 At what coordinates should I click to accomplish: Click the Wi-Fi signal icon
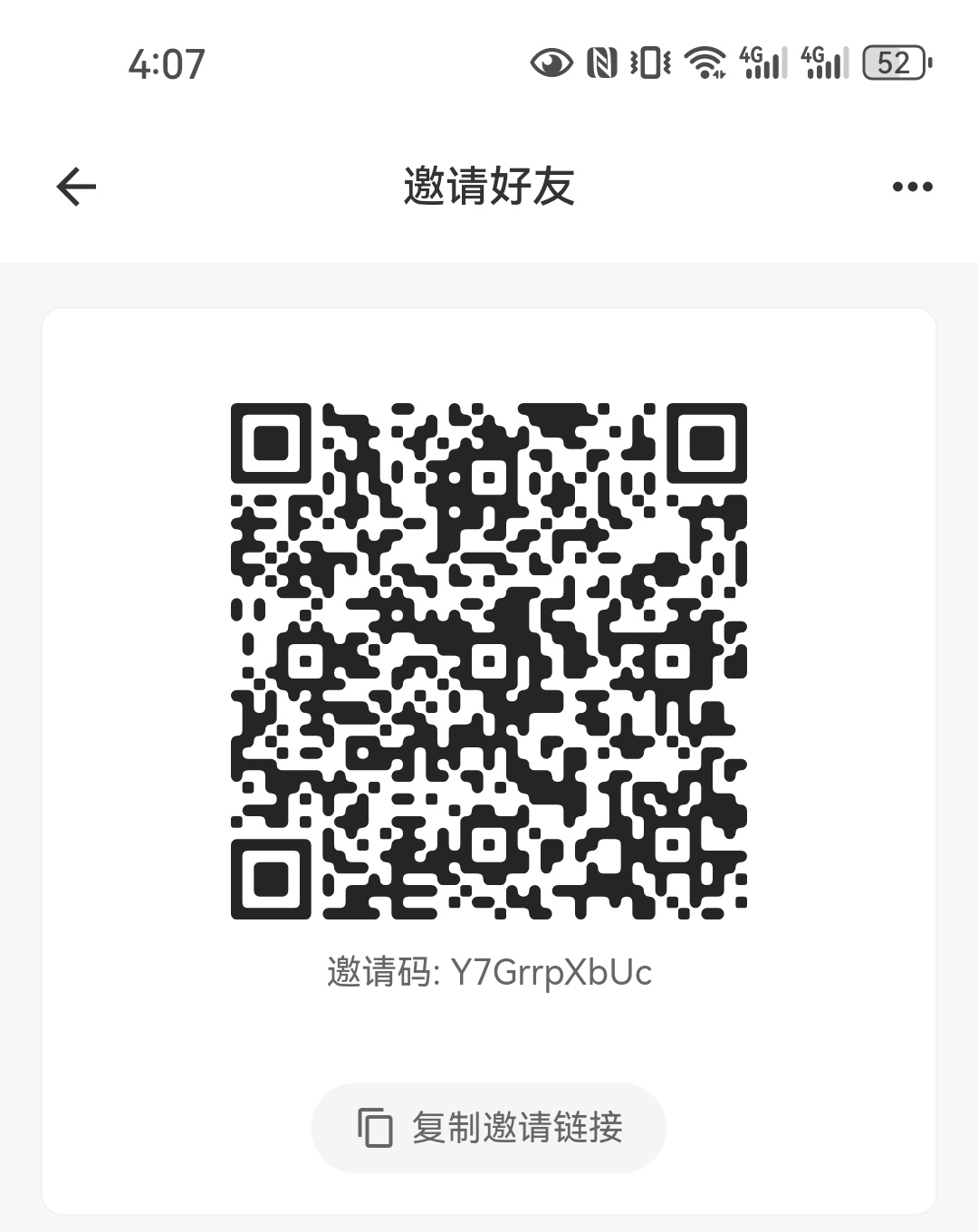click(704, 62)
